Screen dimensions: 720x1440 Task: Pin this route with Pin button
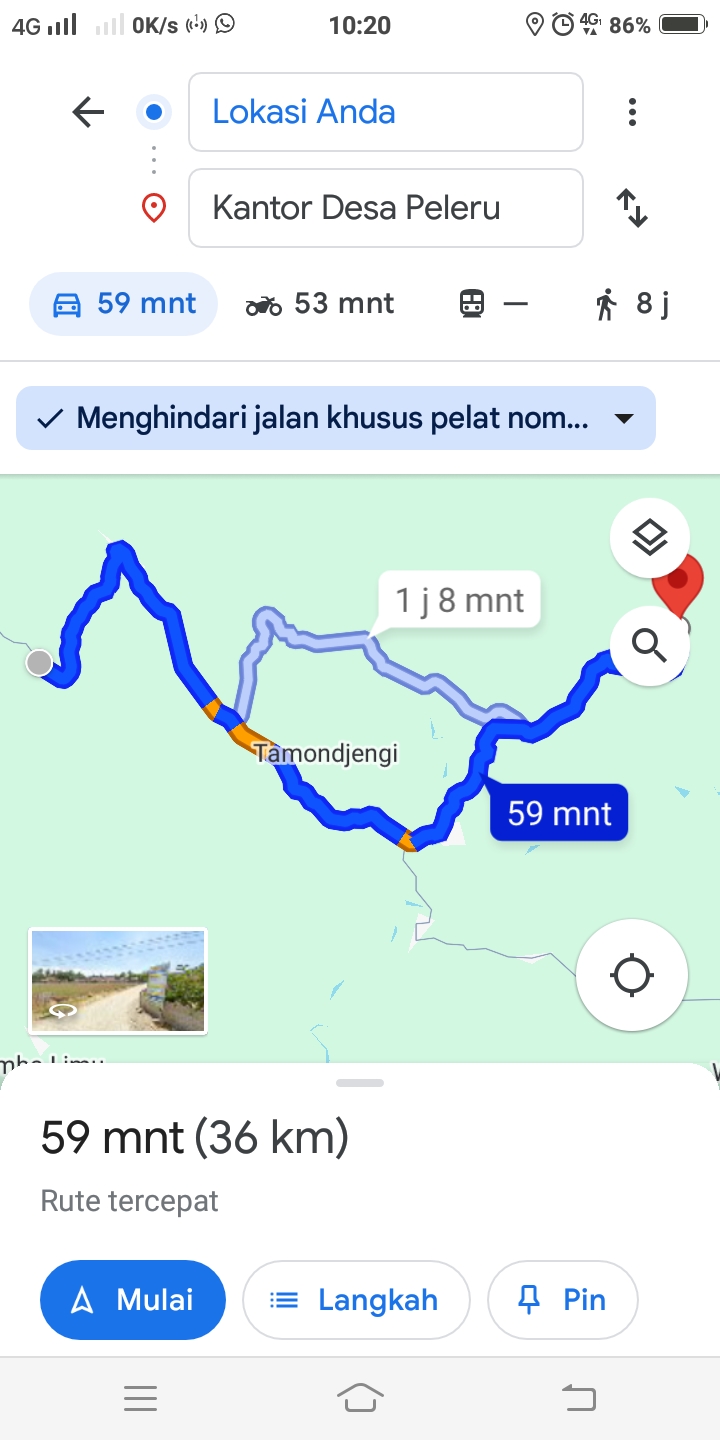point(562,1300)
